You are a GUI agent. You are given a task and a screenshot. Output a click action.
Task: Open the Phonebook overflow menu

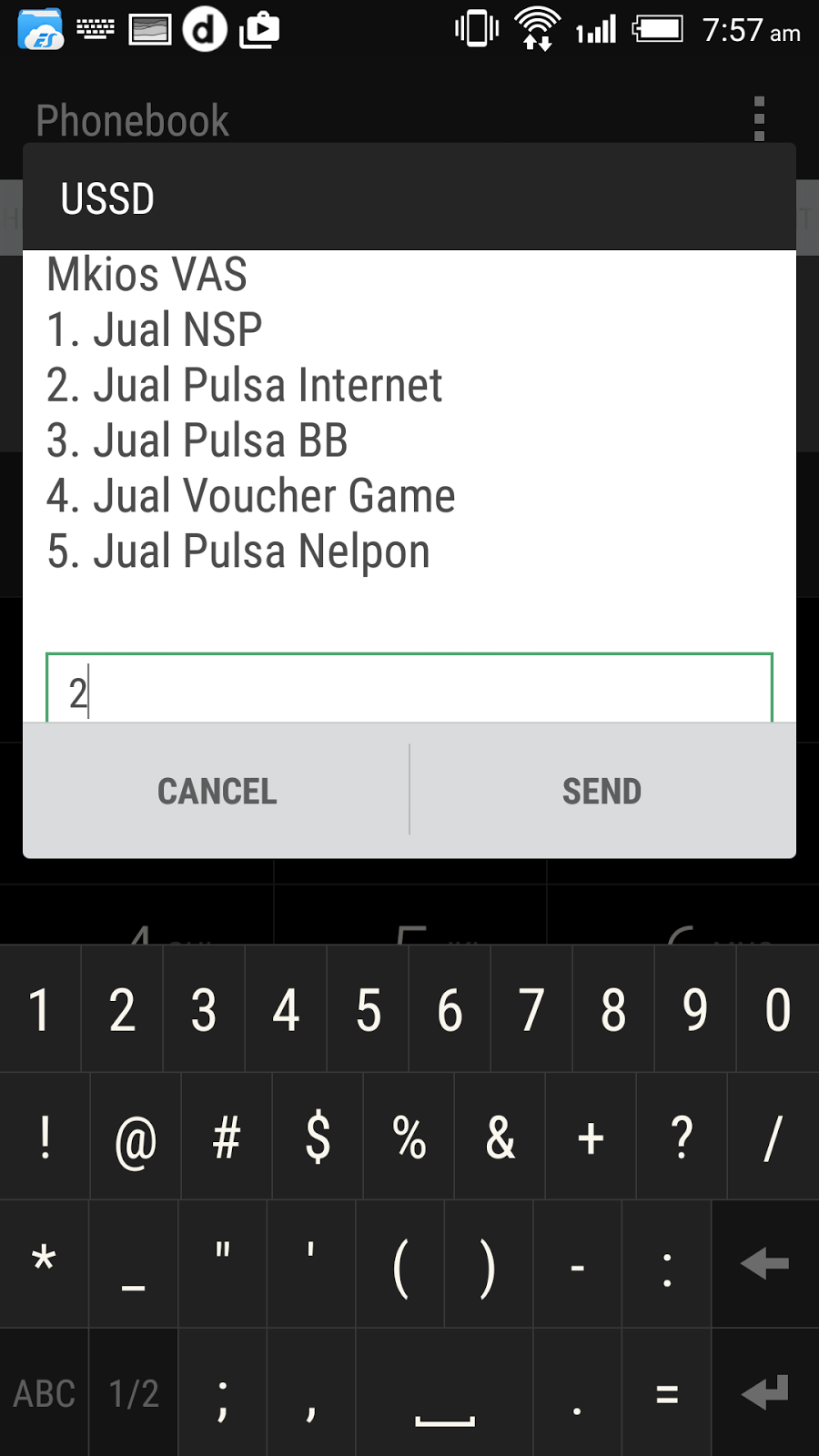759,119
